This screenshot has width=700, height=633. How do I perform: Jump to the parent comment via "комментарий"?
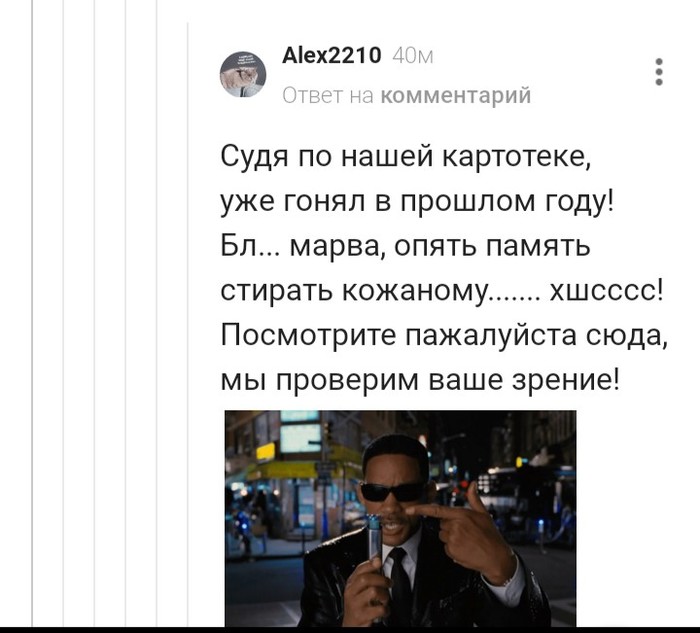[x=456, y=95]
